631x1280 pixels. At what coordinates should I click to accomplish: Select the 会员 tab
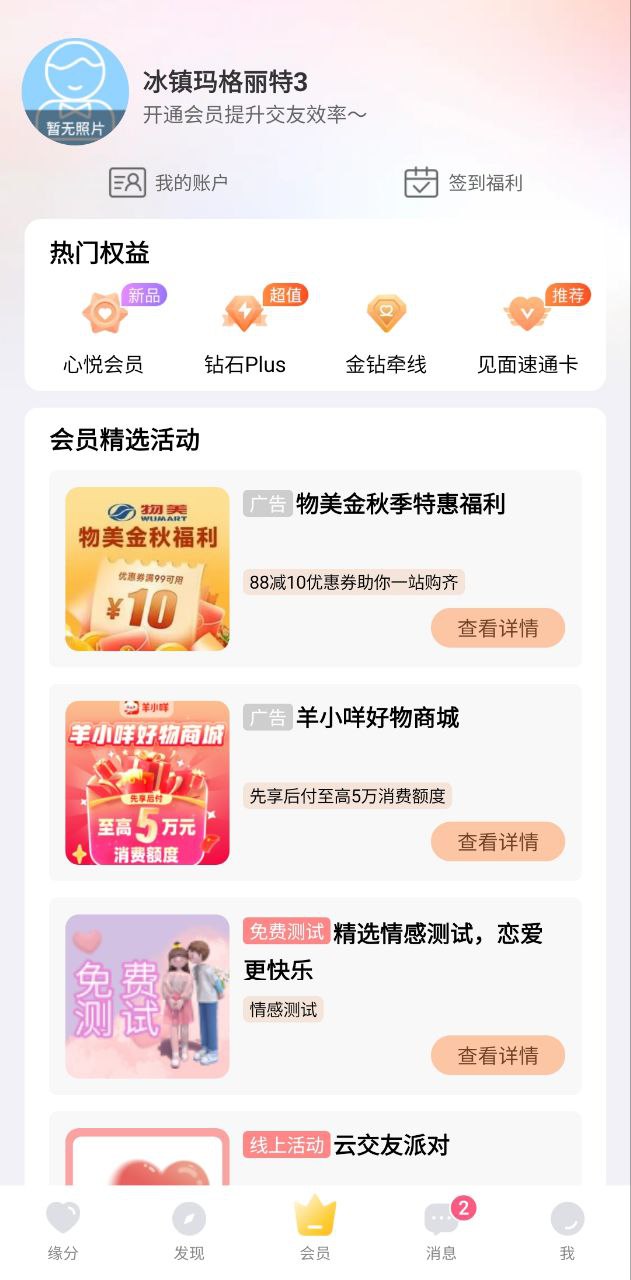(315, 1231)
